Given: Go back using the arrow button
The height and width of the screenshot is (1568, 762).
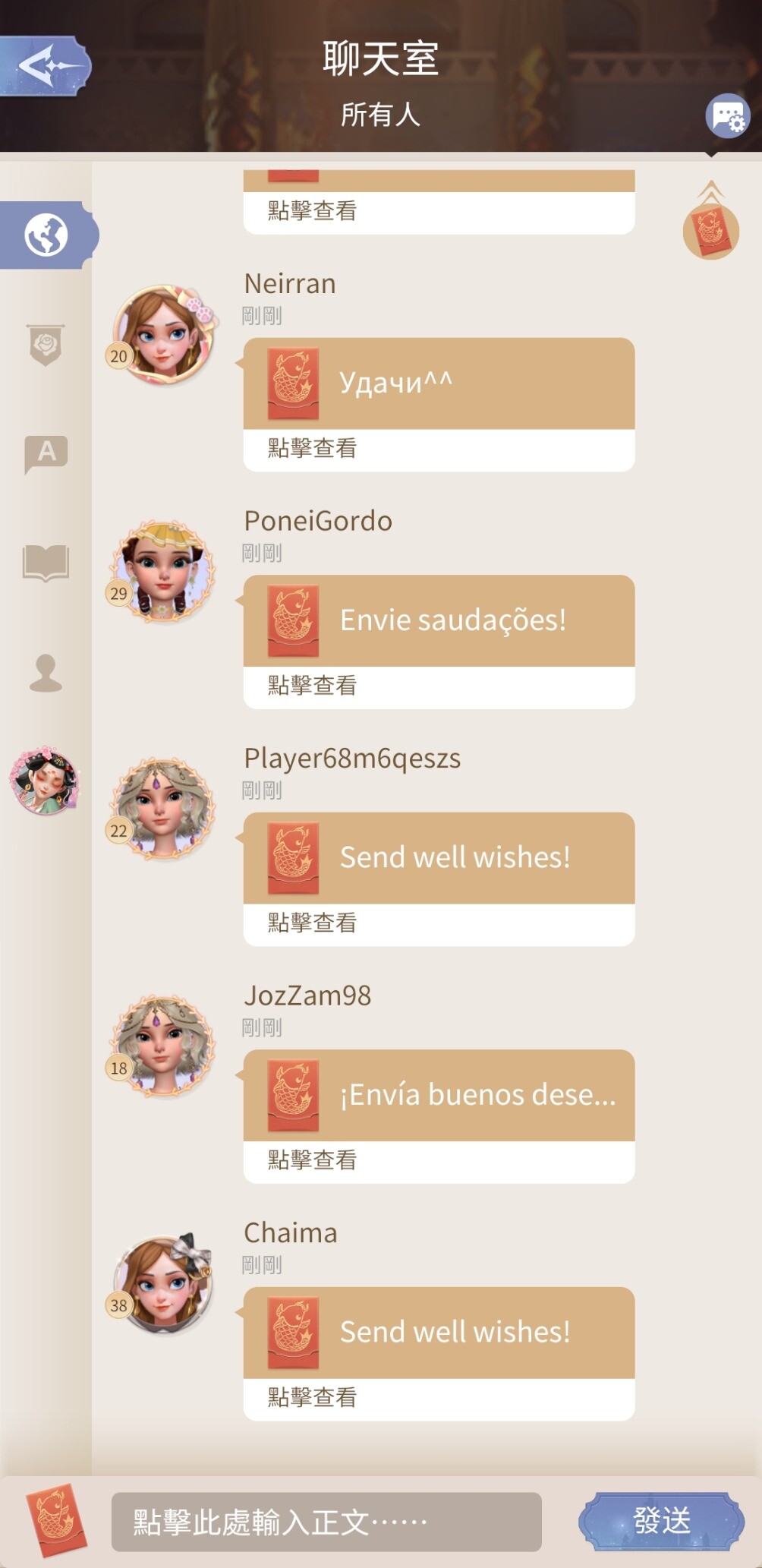Looking at the screenshot, I should (46, 66).
